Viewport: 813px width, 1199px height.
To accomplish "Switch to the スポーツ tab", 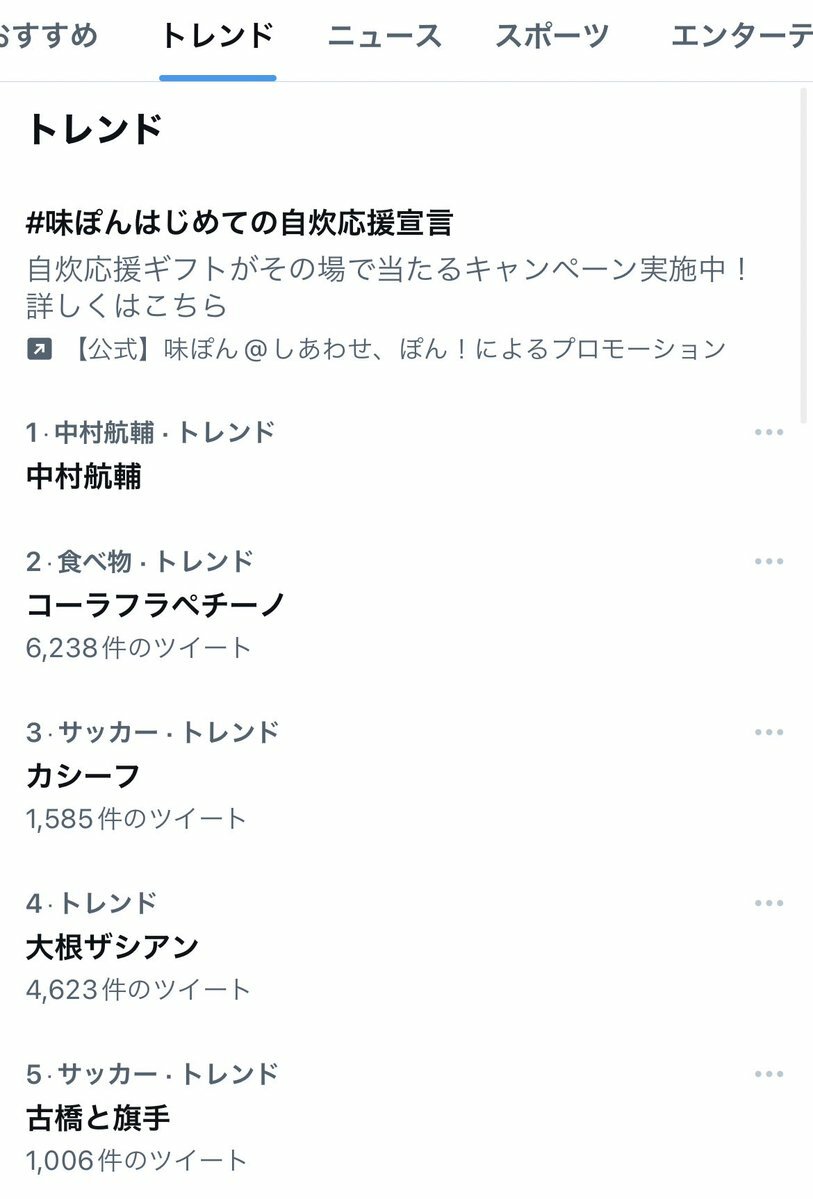I will click(x=553, y=37).
